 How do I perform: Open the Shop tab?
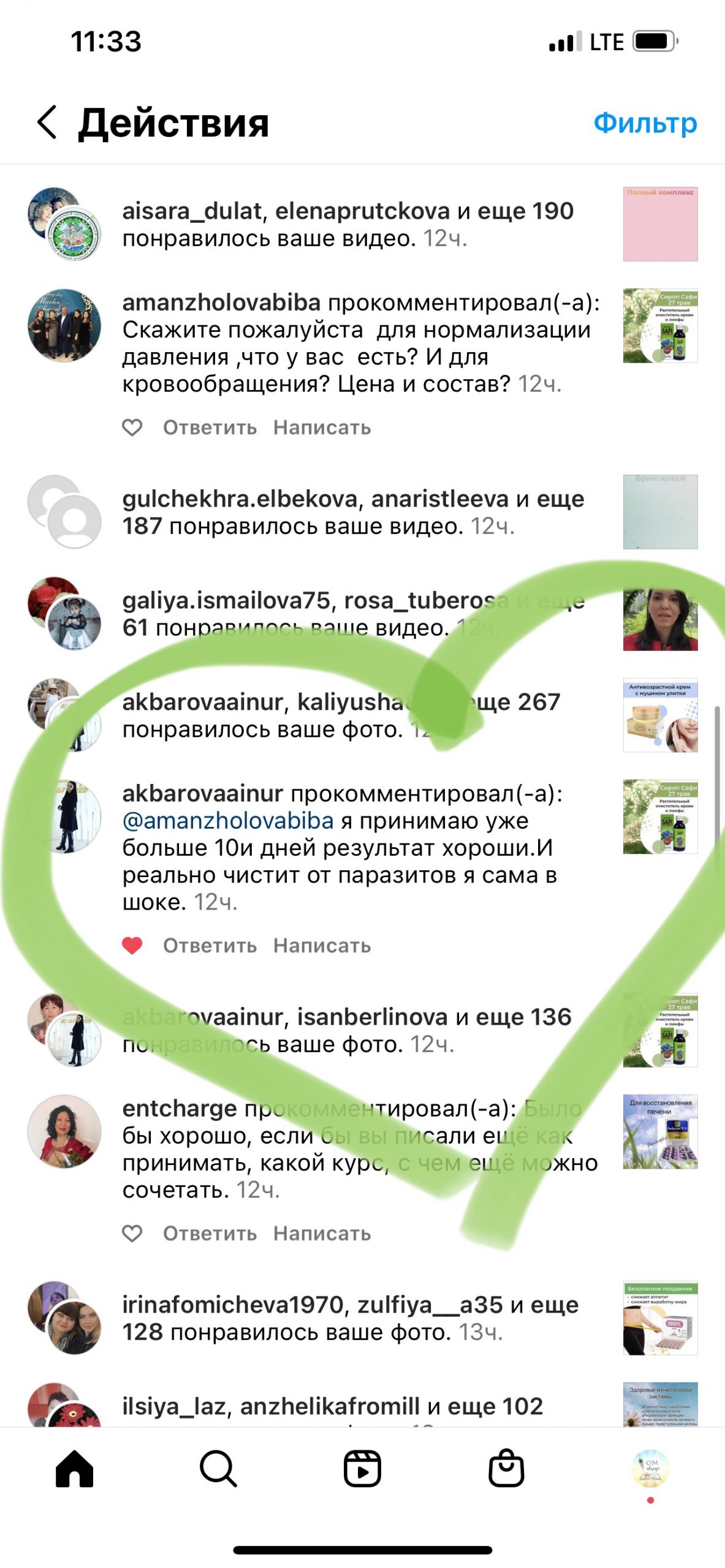tap(506, 1469)
